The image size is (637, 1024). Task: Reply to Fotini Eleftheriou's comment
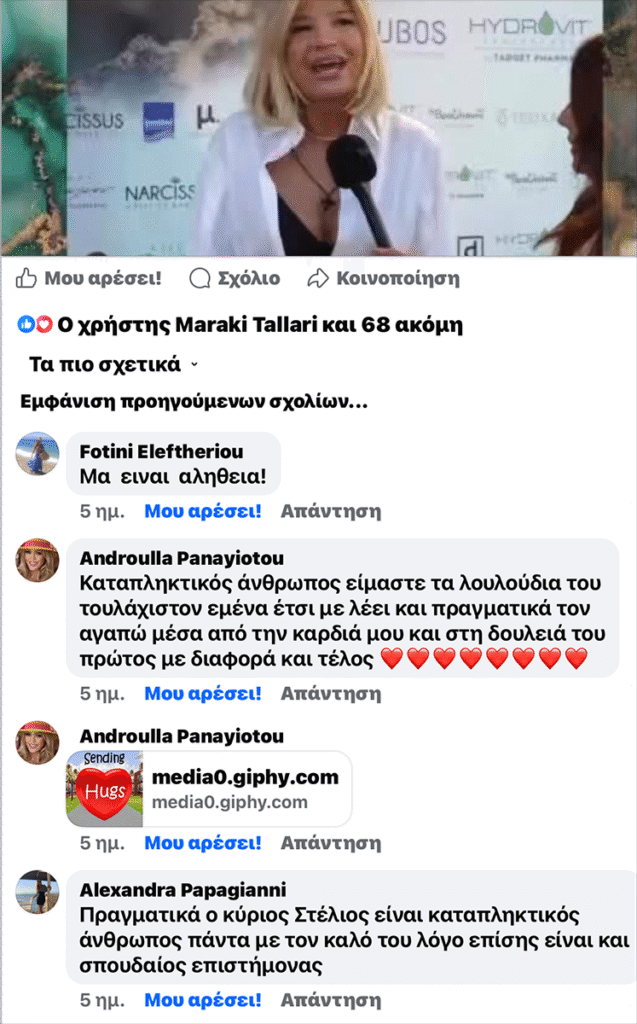[331, 511]
